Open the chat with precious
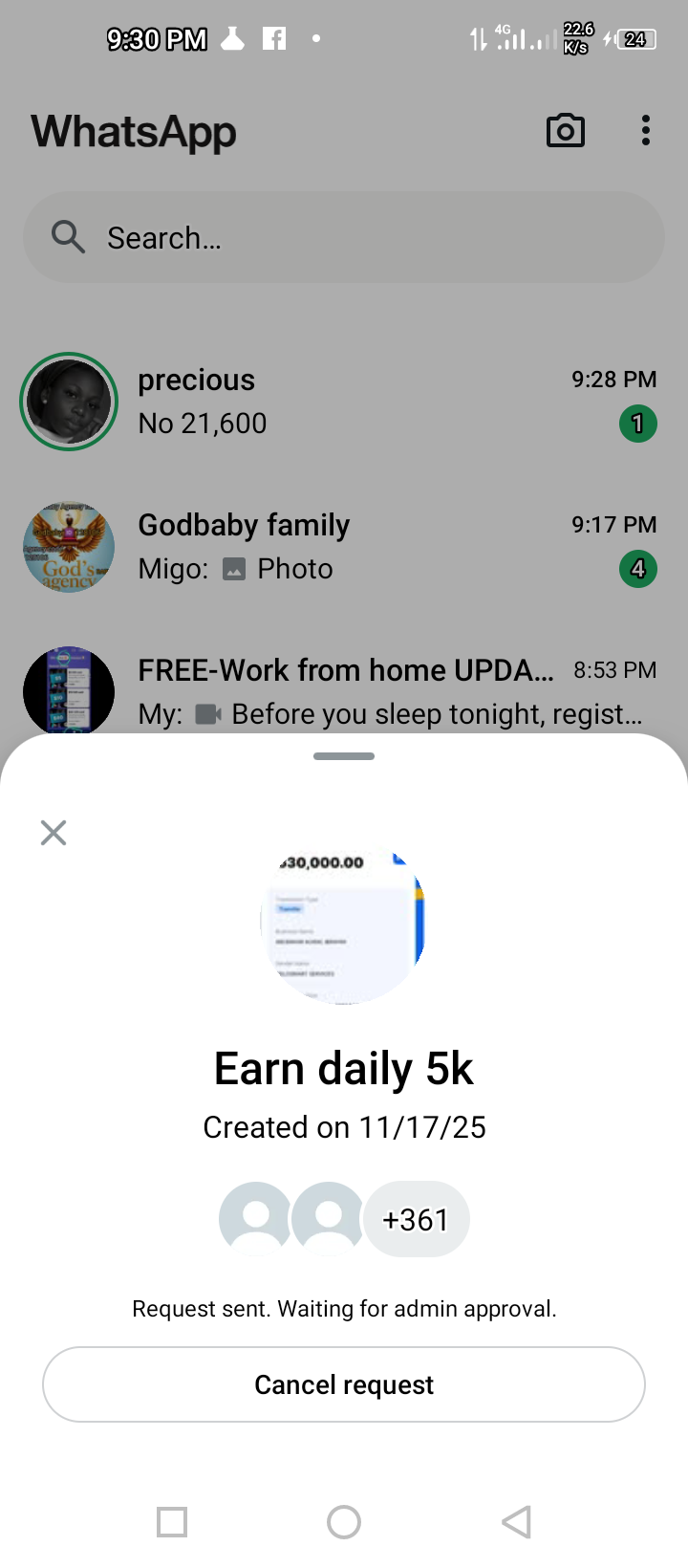The image size is (688, 1568). click(382, 402)
